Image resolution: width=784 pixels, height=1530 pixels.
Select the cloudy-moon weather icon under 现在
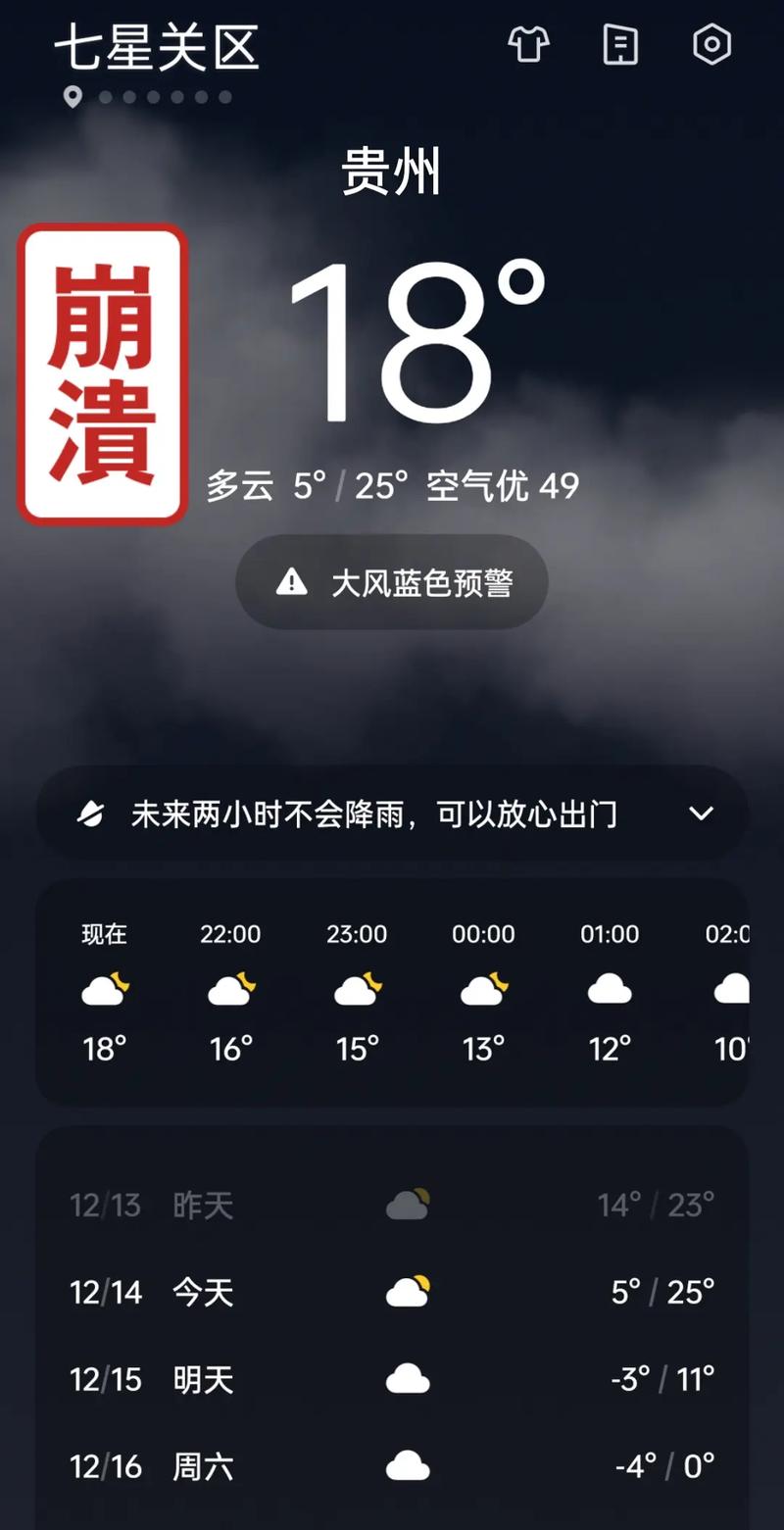coord(102,989)
